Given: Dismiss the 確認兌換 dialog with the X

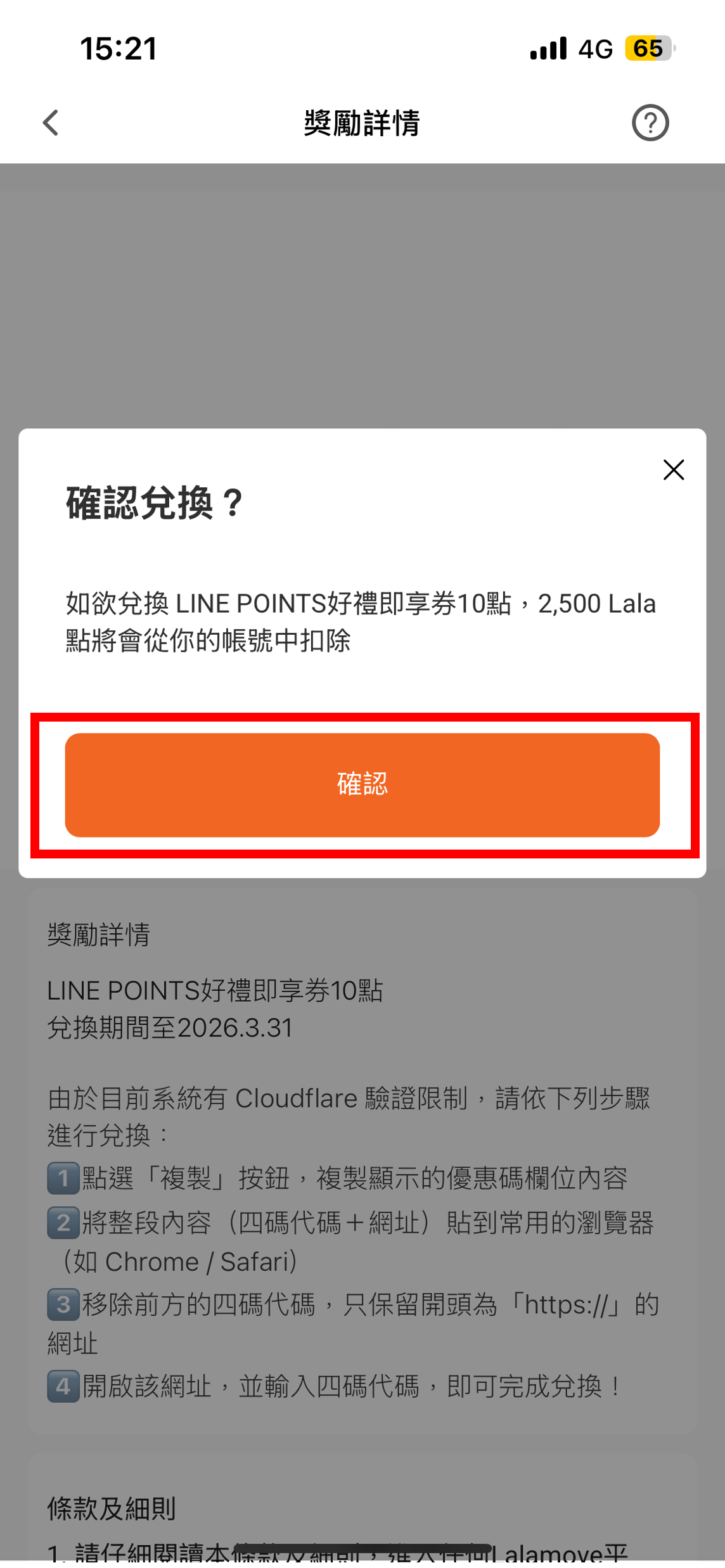Looking at the screenshot, I should pos(673,470).
